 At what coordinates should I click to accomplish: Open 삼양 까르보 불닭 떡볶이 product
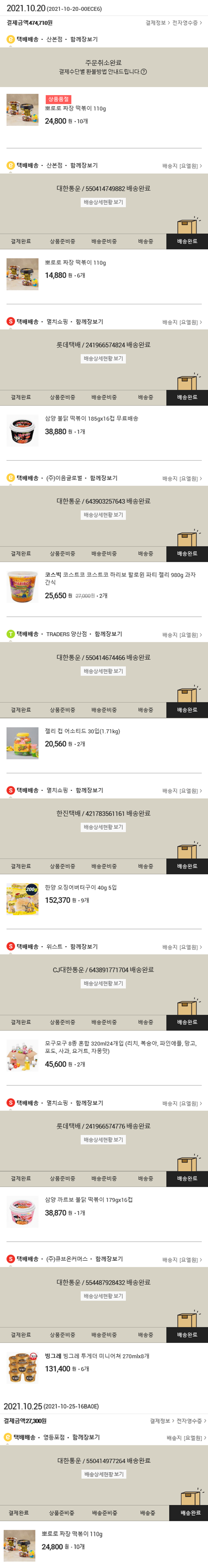88,1200
